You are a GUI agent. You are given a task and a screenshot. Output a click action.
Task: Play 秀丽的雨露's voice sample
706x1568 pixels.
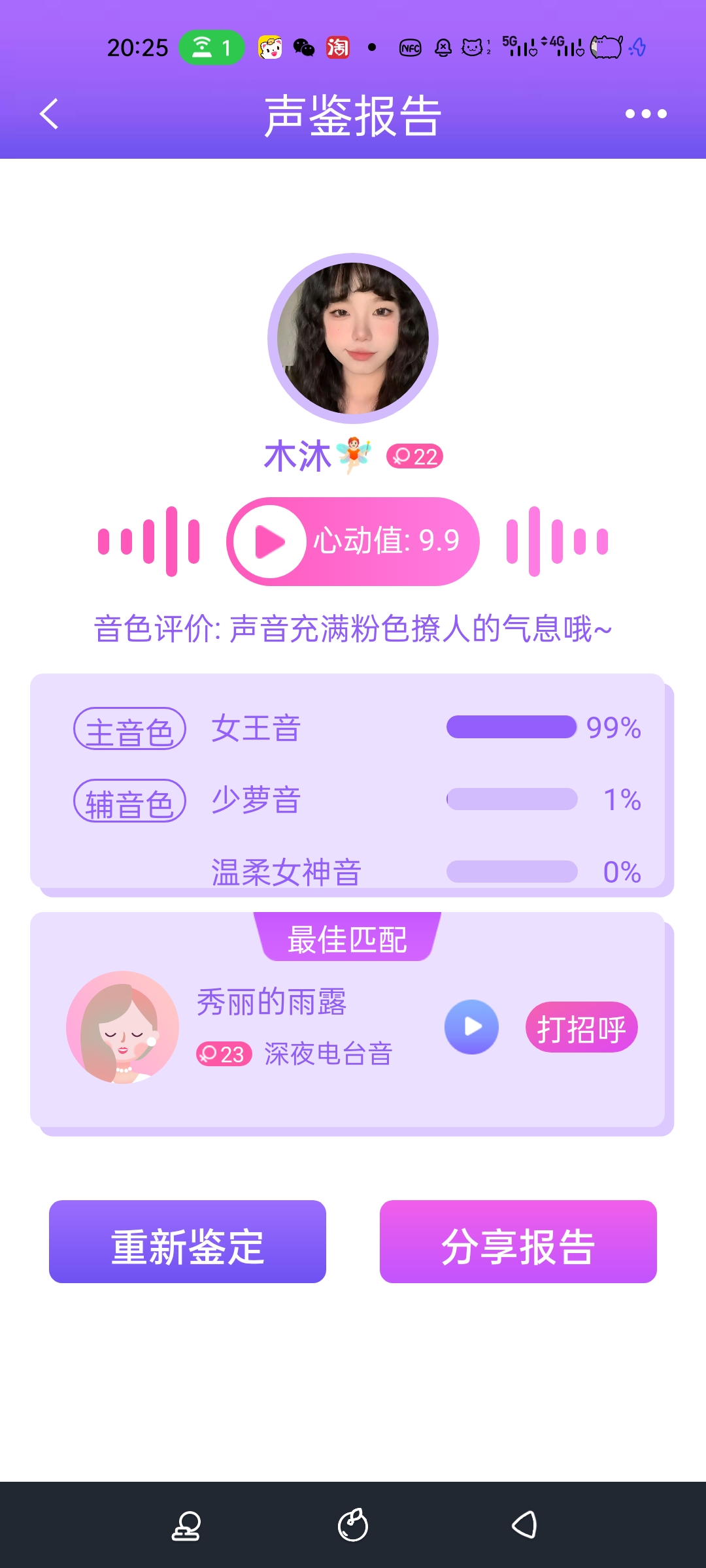[471, 1027]
